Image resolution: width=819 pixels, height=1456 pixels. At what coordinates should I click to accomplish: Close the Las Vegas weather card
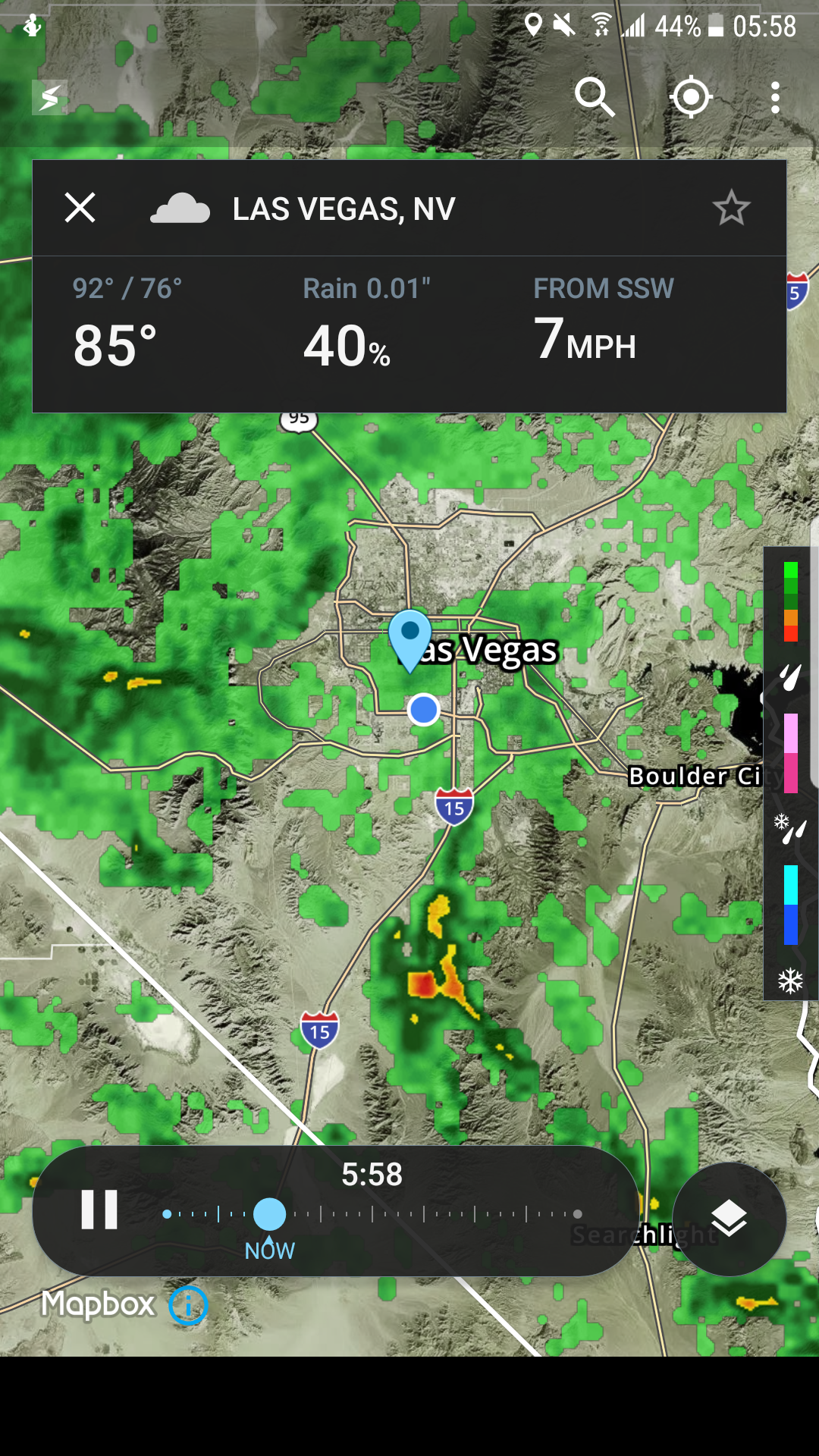80,207
